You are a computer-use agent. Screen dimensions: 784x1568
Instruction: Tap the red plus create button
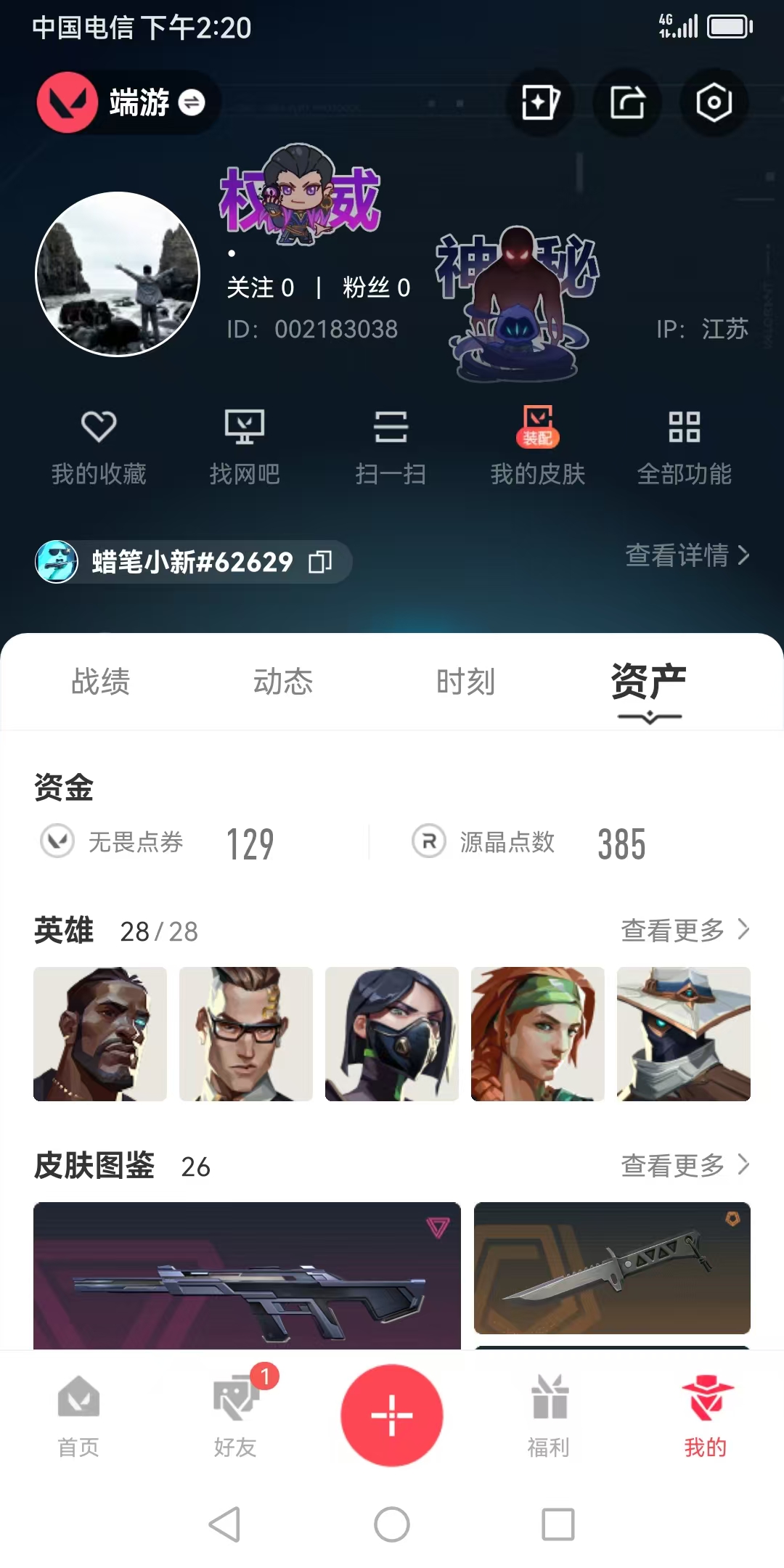(392, 1416)
